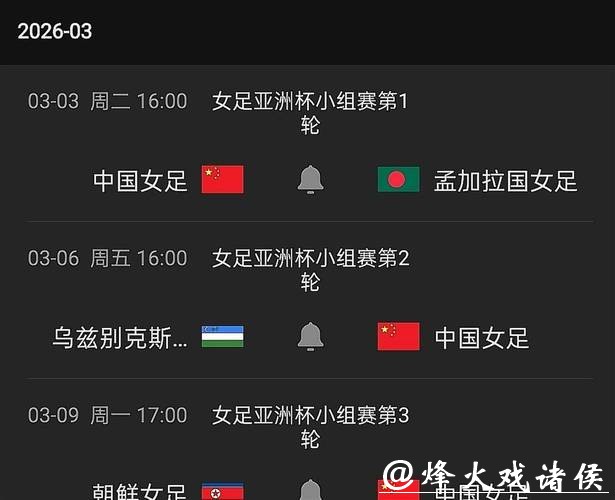Set reminder bell for China vs Bangladesh match
This screenshot has height=500, width=615.
point(310,180)
